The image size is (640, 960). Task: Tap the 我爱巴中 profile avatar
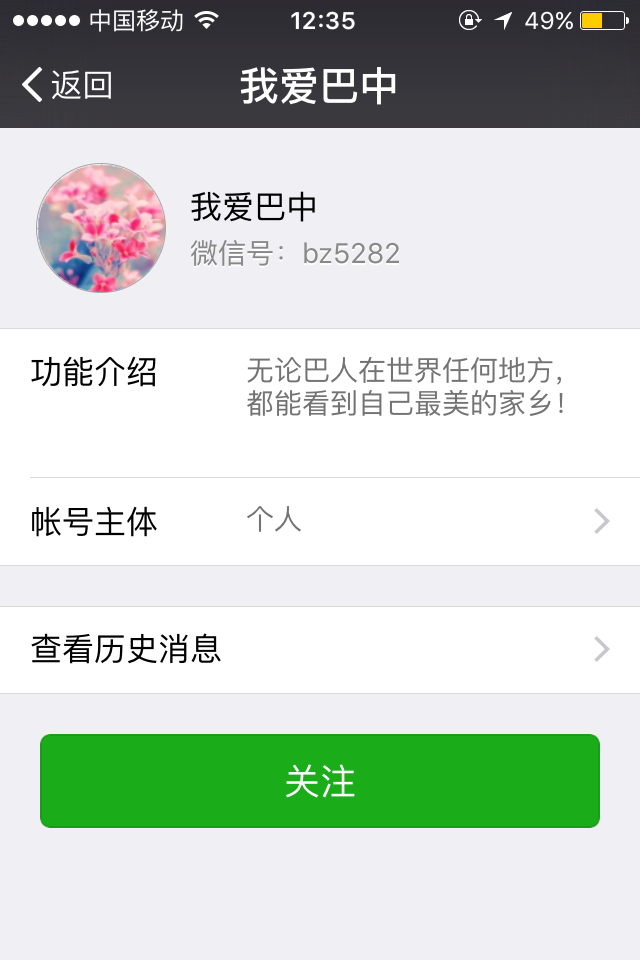coord(101,228)
